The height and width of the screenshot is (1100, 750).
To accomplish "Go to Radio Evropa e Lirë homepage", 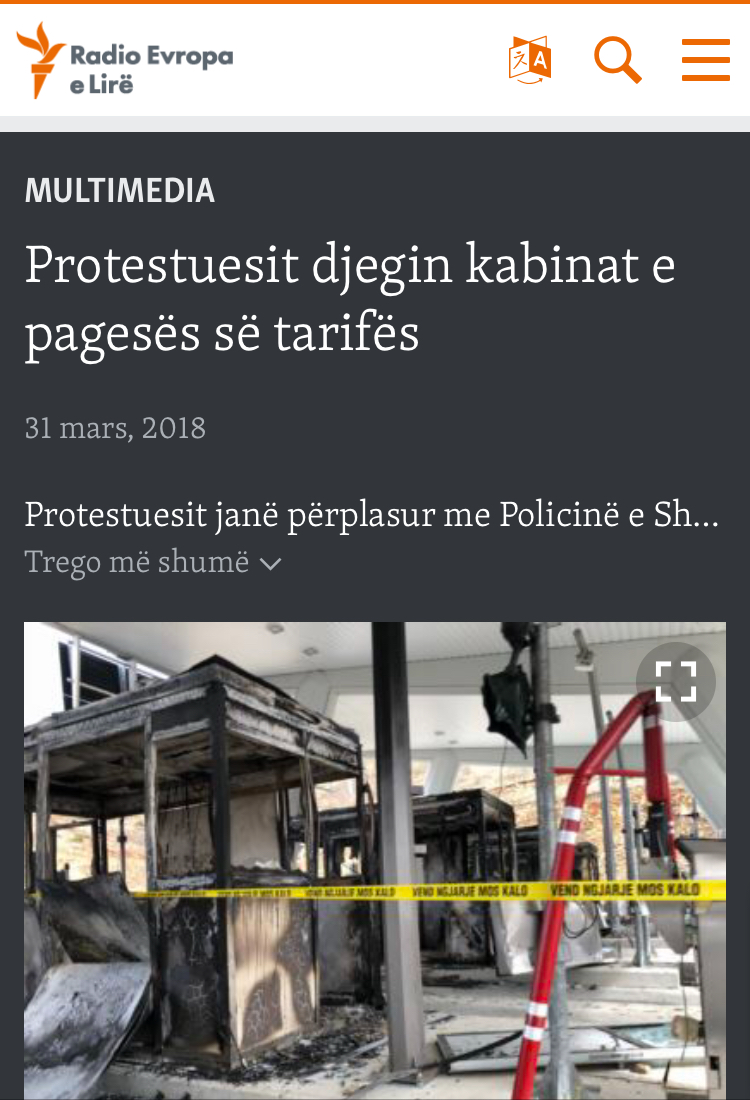I will pos(125,61).
